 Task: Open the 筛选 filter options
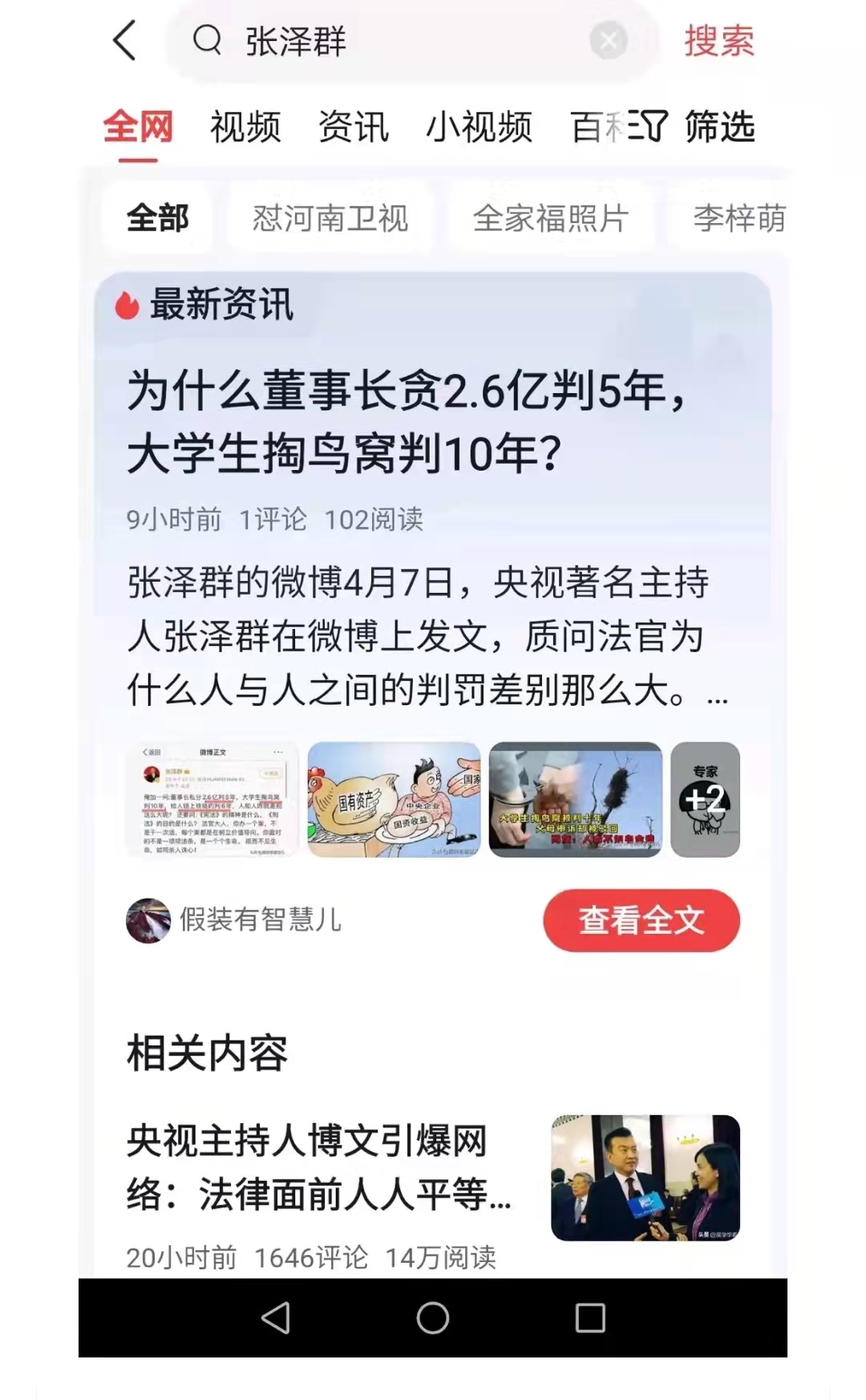(691, 127)
